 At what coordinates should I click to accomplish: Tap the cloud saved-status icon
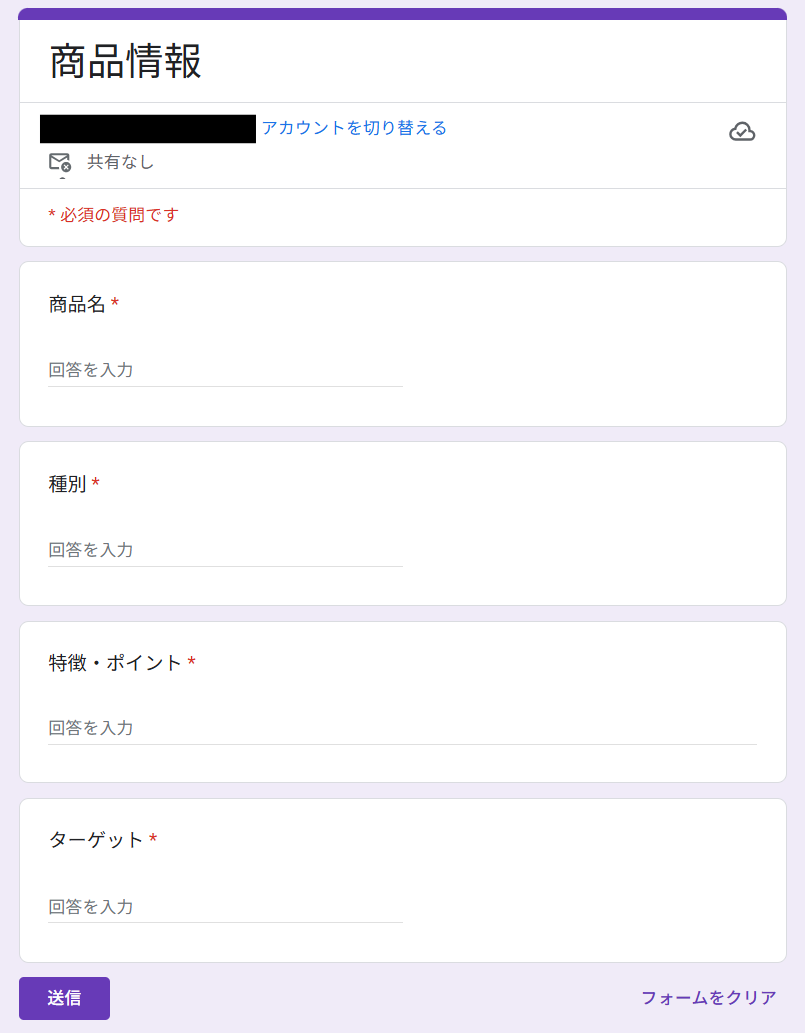pyautogui.click(x=742, y=131)
